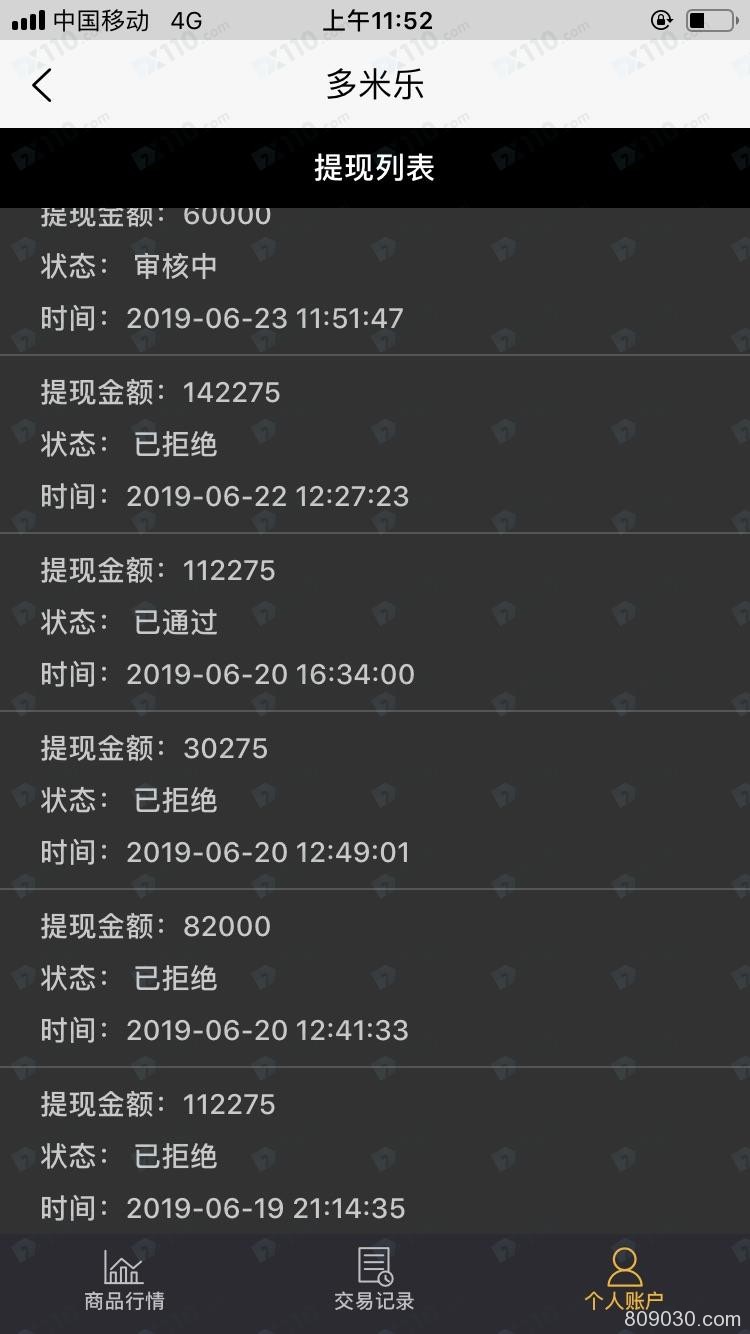The width and height of the screenshot is (750, 1334).
Task: Go back using the top-left arrow
Action: 41,85
